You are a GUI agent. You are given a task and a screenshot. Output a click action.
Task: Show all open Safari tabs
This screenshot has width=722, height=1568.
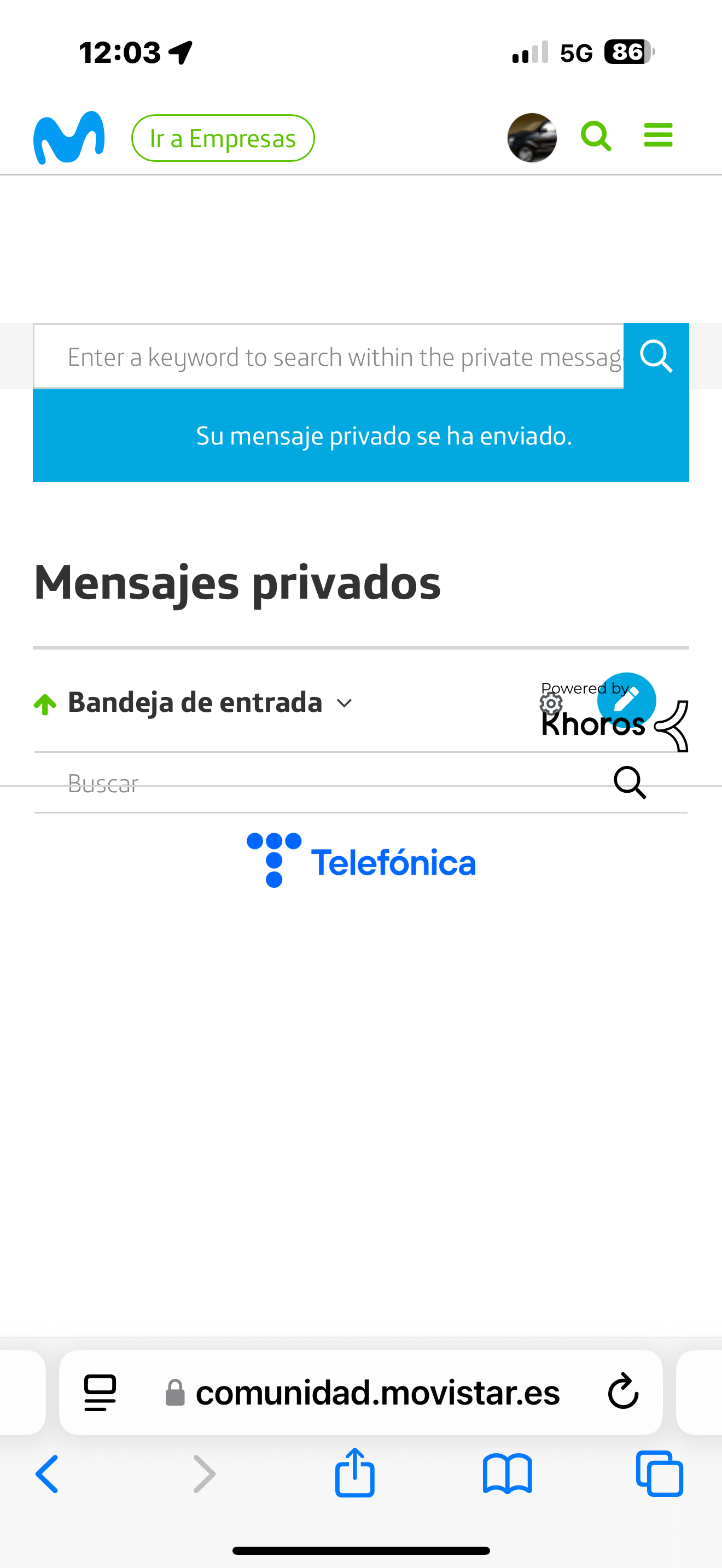659,1473
